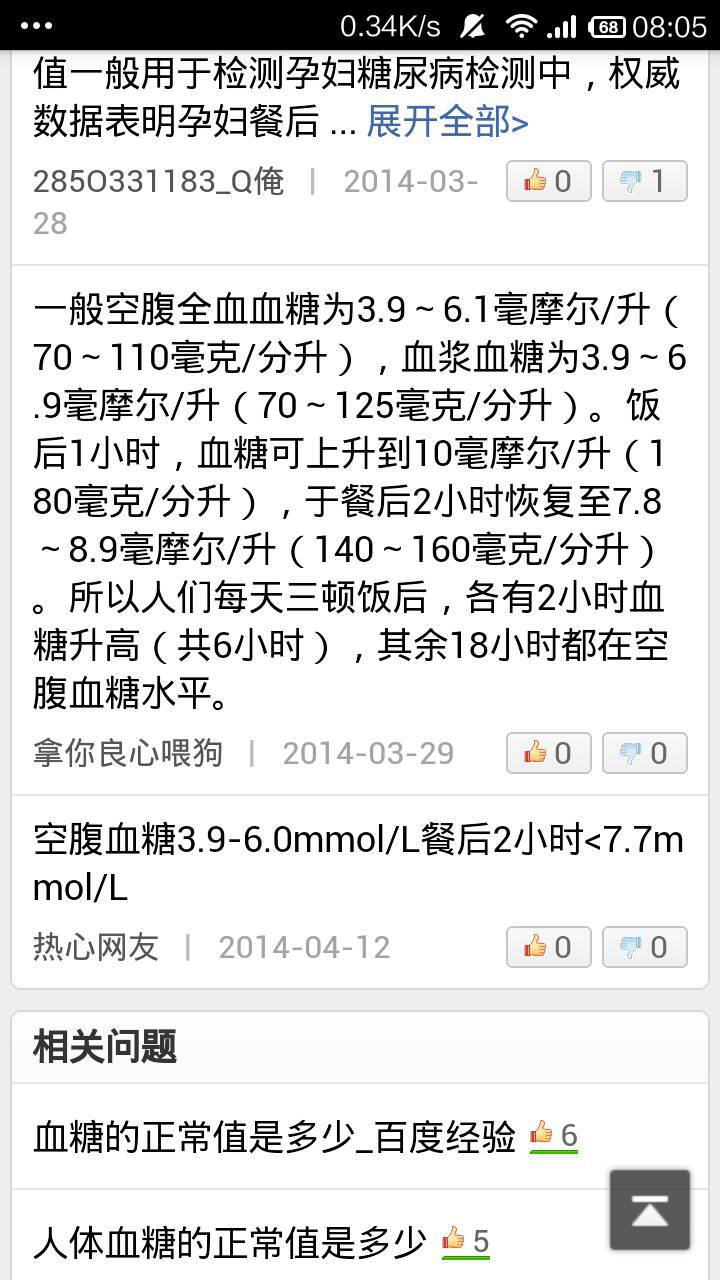
Task: Thumbs-down the answer by 拿你良心喂狗
Action: coord(645,752)
